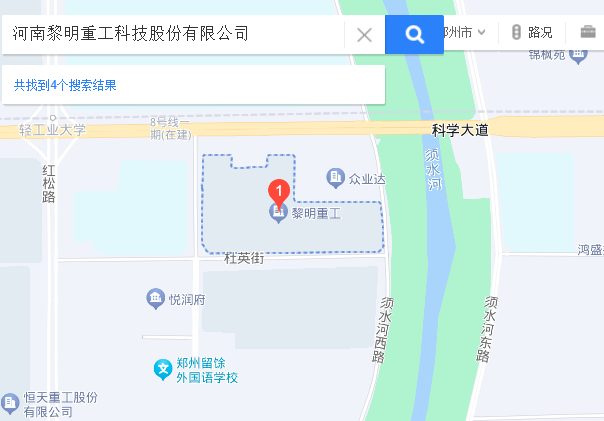Tap the search box containing 河南黎明重工科技股份有限公司
This screenshot has height=421, width=604.
(x=175, y=34)
